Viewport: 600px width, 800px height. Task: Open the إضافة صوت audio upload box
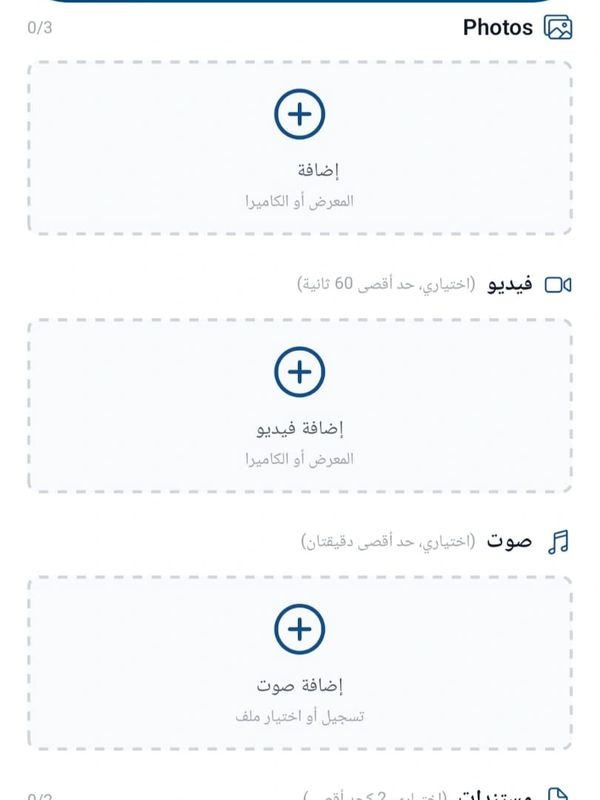300,662
